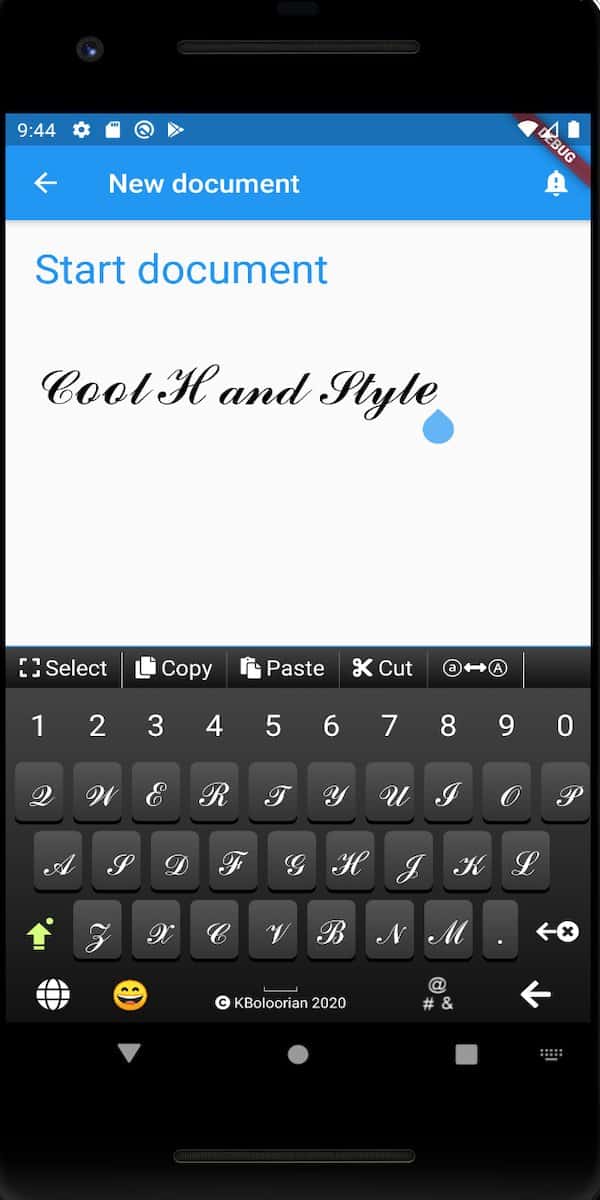
Task: Switch to the symbols @#& keyboard
Action: (x=437, y=994)
